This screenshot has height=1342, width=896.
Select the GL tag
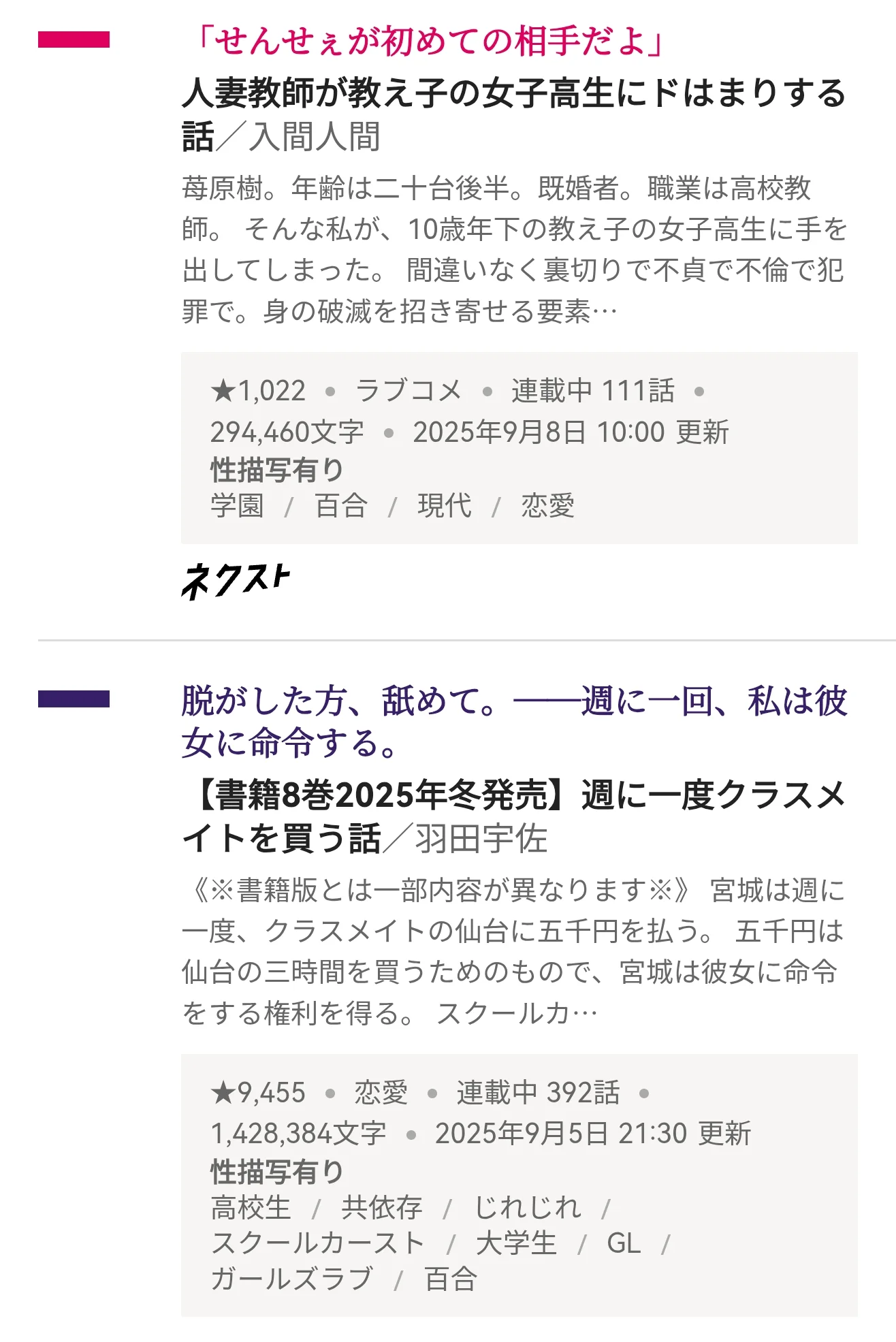click(x=623, y=1243)
